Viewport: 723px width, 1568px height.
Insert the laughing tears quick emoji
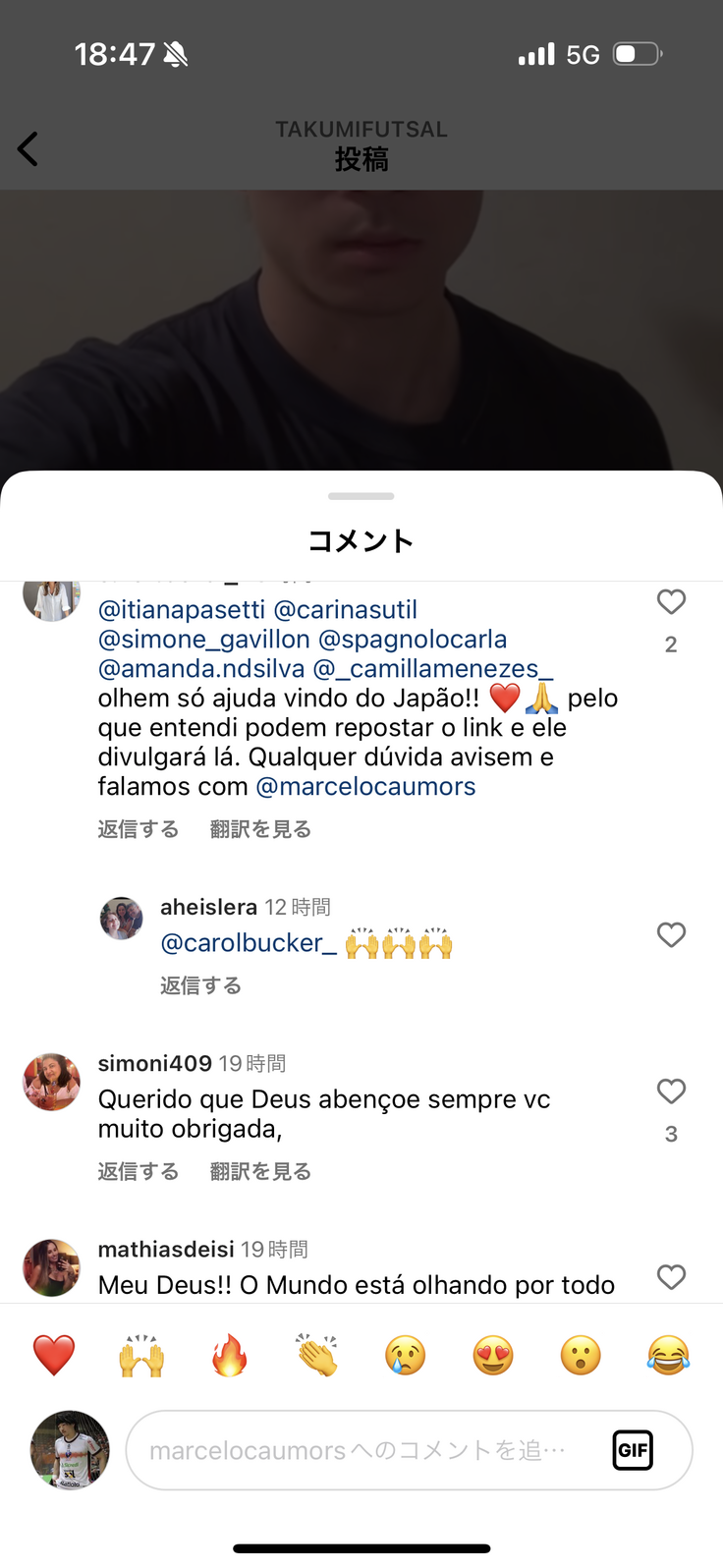click(668, 1356)
